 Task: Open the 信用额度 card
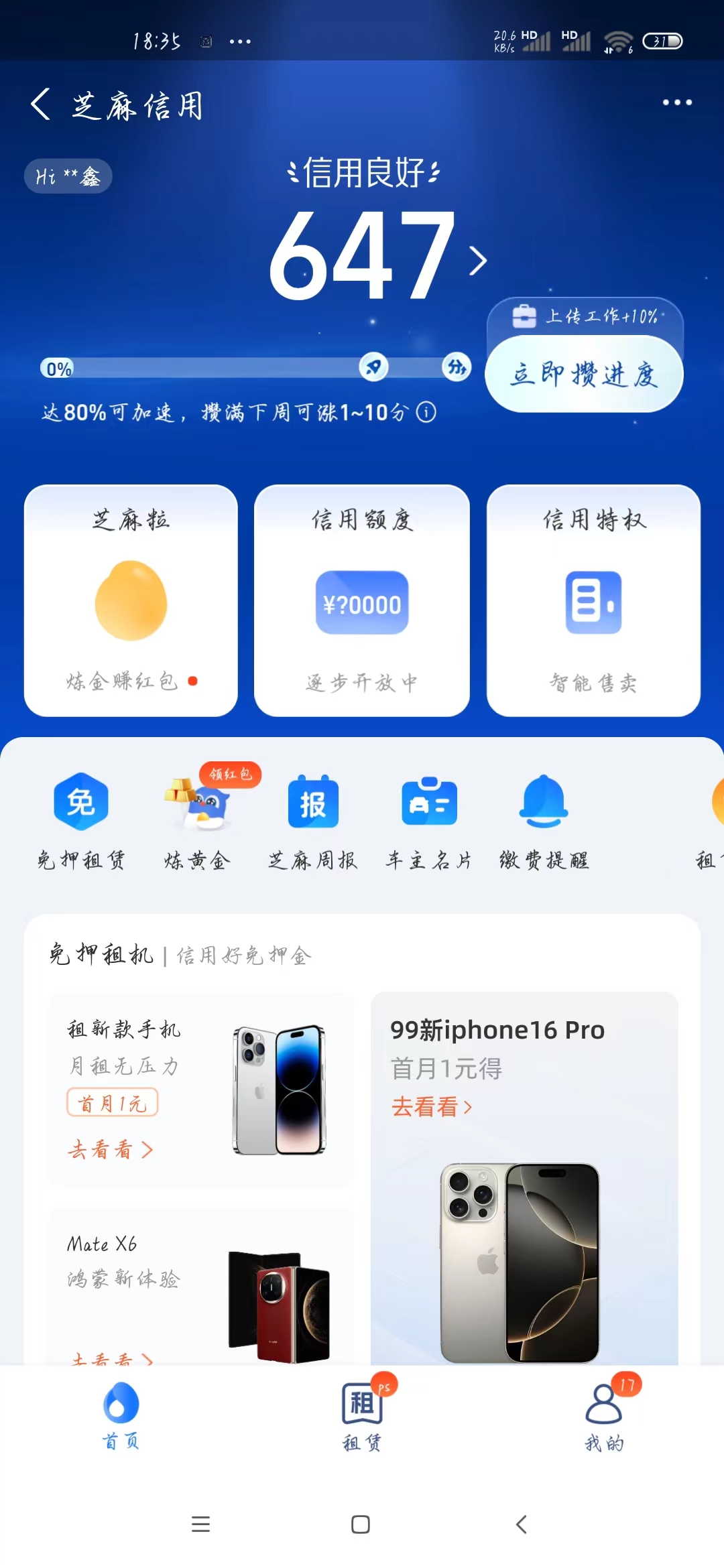point(362,600)
